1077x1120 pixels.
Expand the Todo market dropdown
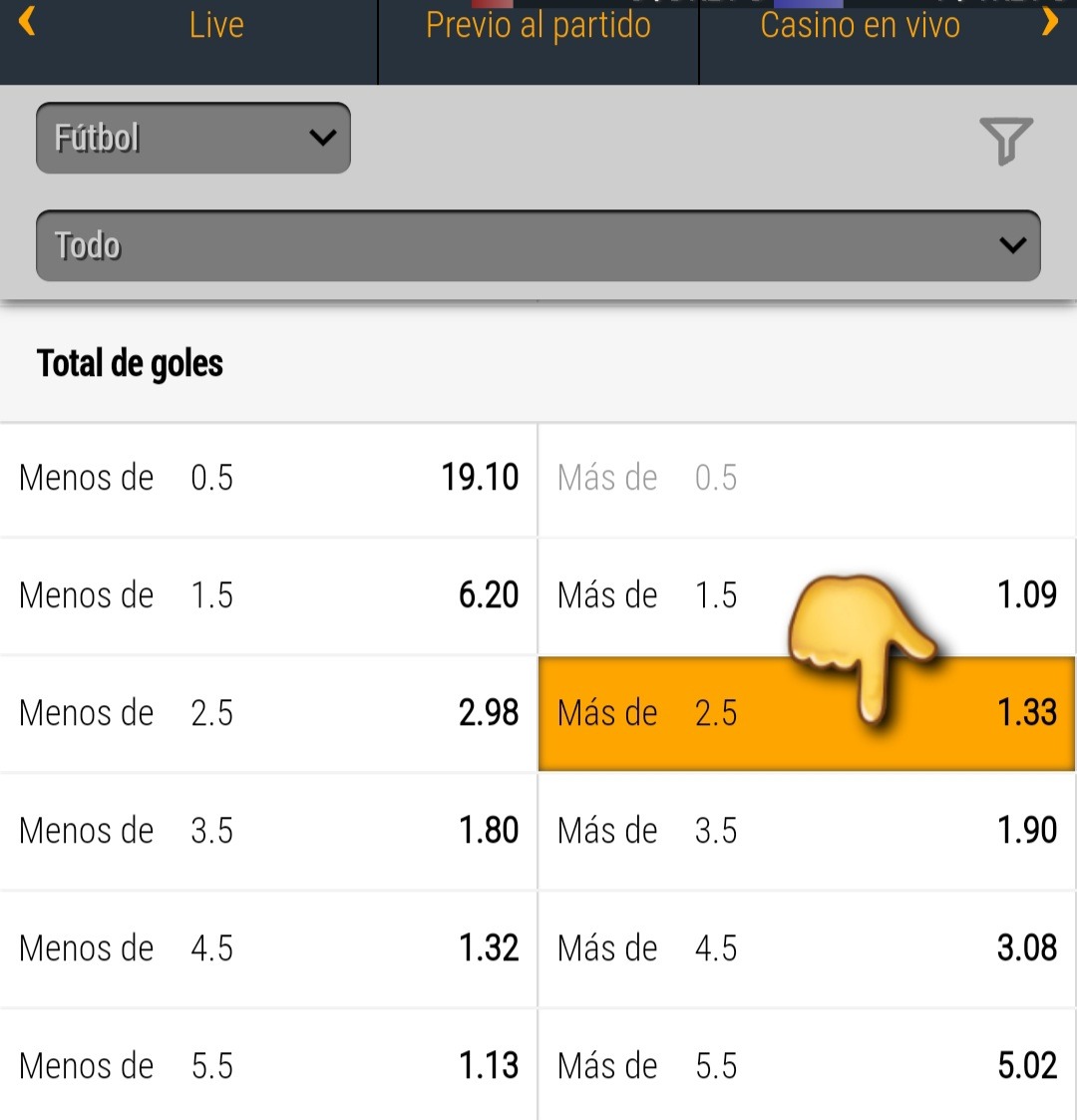(538, 245)
